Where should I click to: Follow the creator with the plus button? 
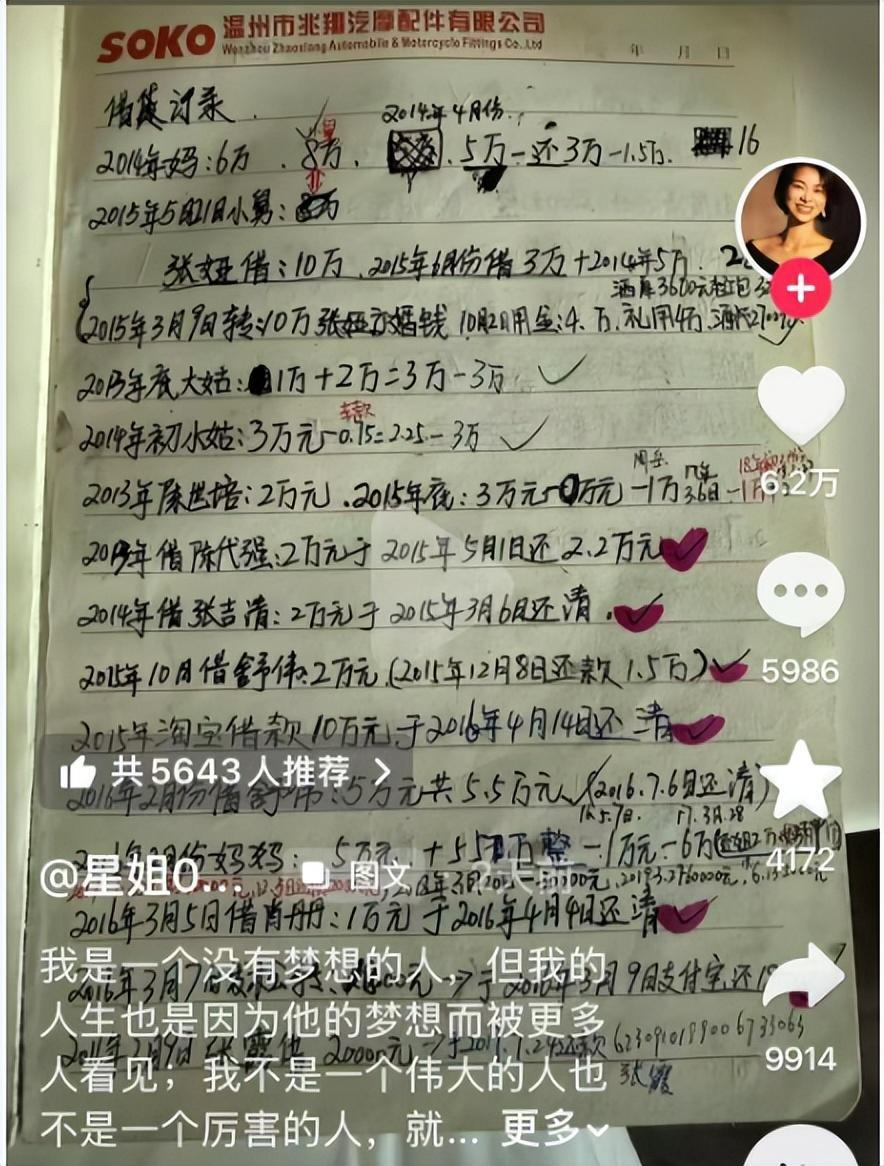pos(800,289)
